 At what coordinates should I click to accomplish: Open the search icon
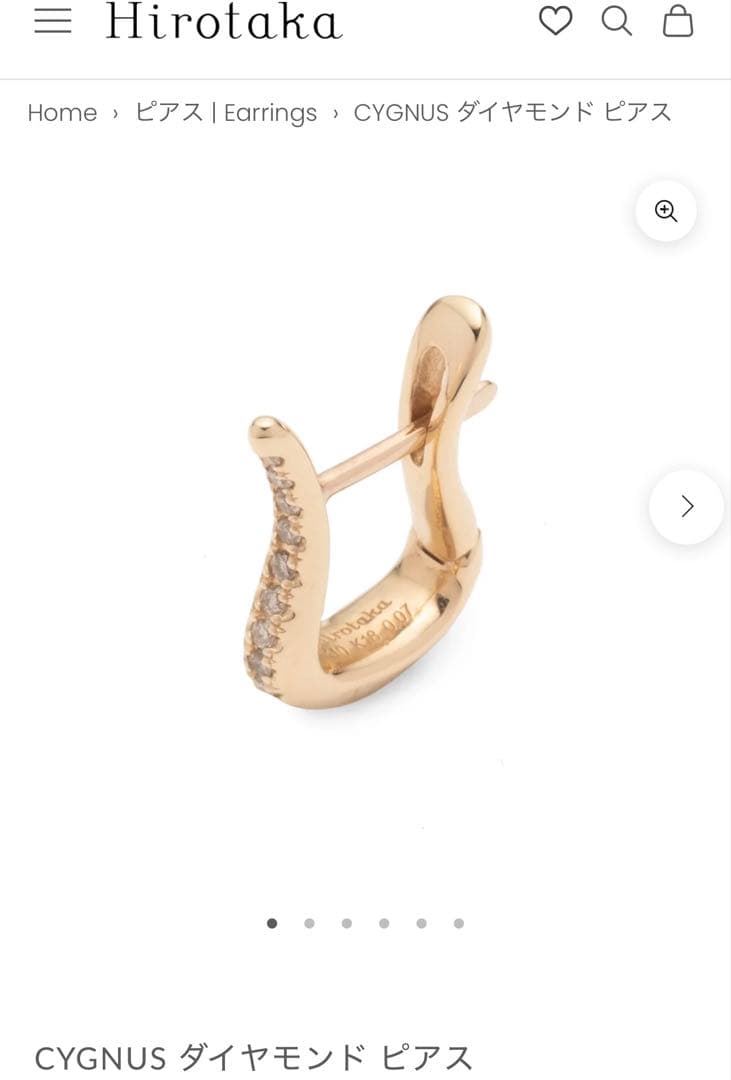coord(617,21)
